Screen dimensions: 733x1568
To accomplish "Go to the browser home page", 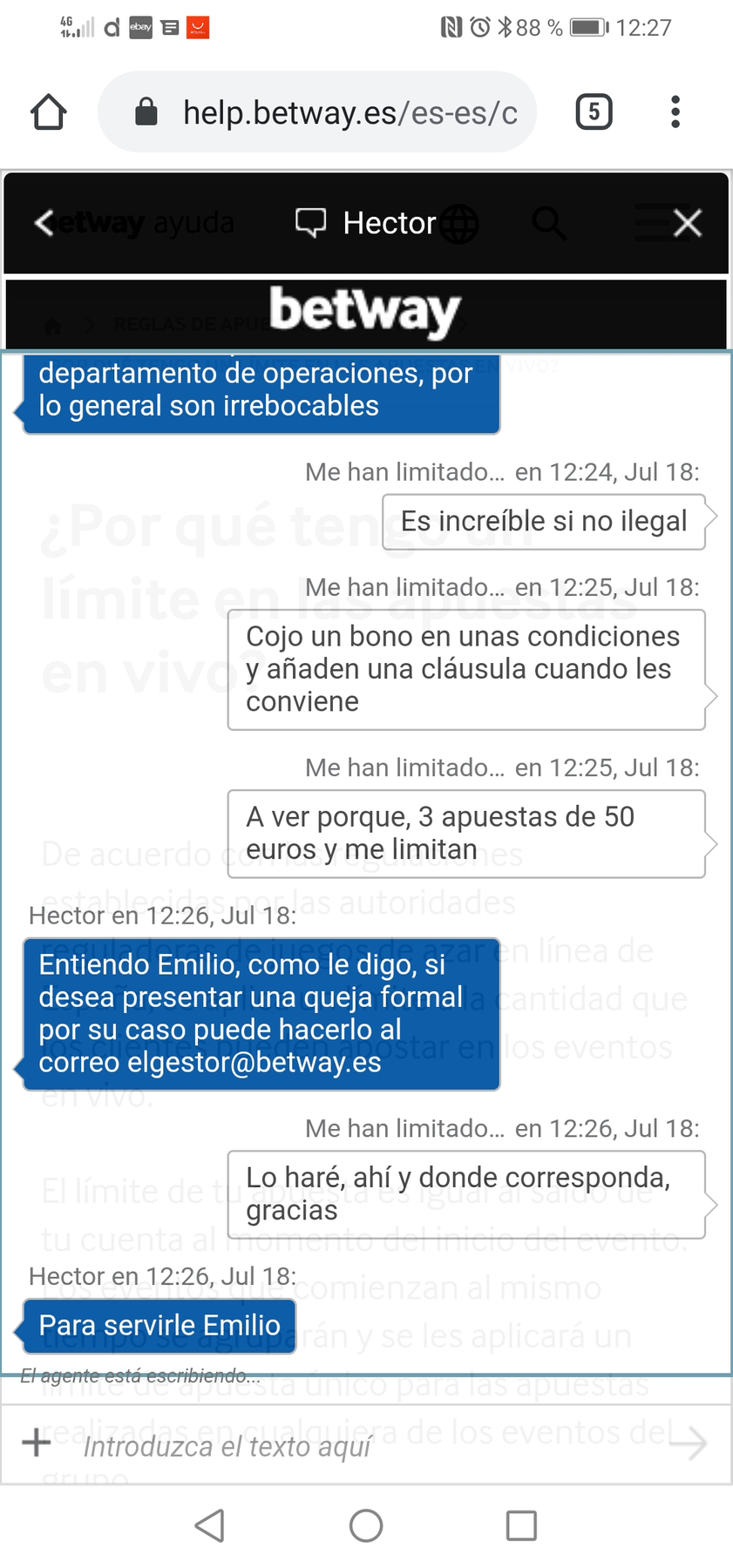I will (49, 112).
